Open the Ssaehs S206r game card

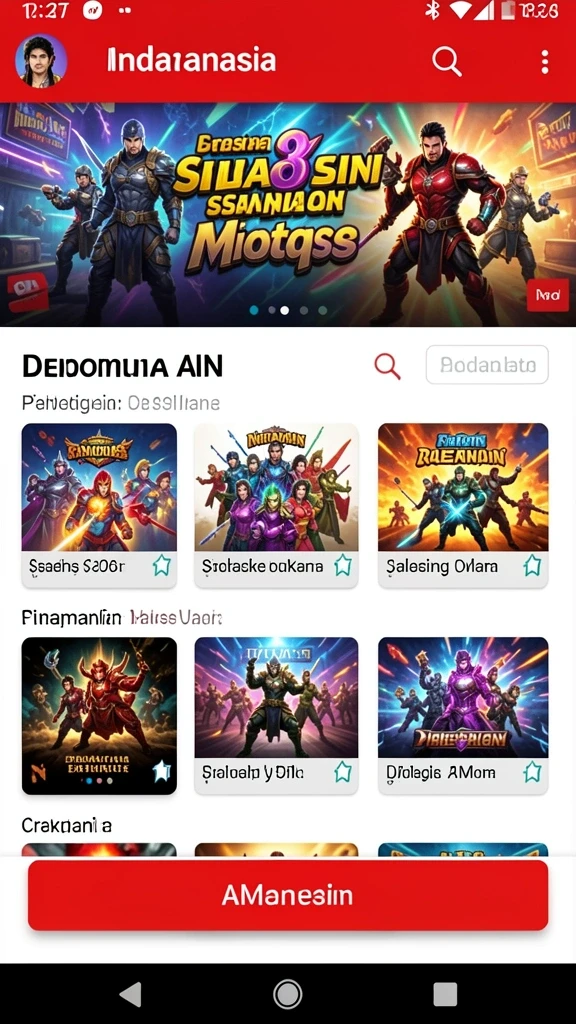[x=99, y=505]
